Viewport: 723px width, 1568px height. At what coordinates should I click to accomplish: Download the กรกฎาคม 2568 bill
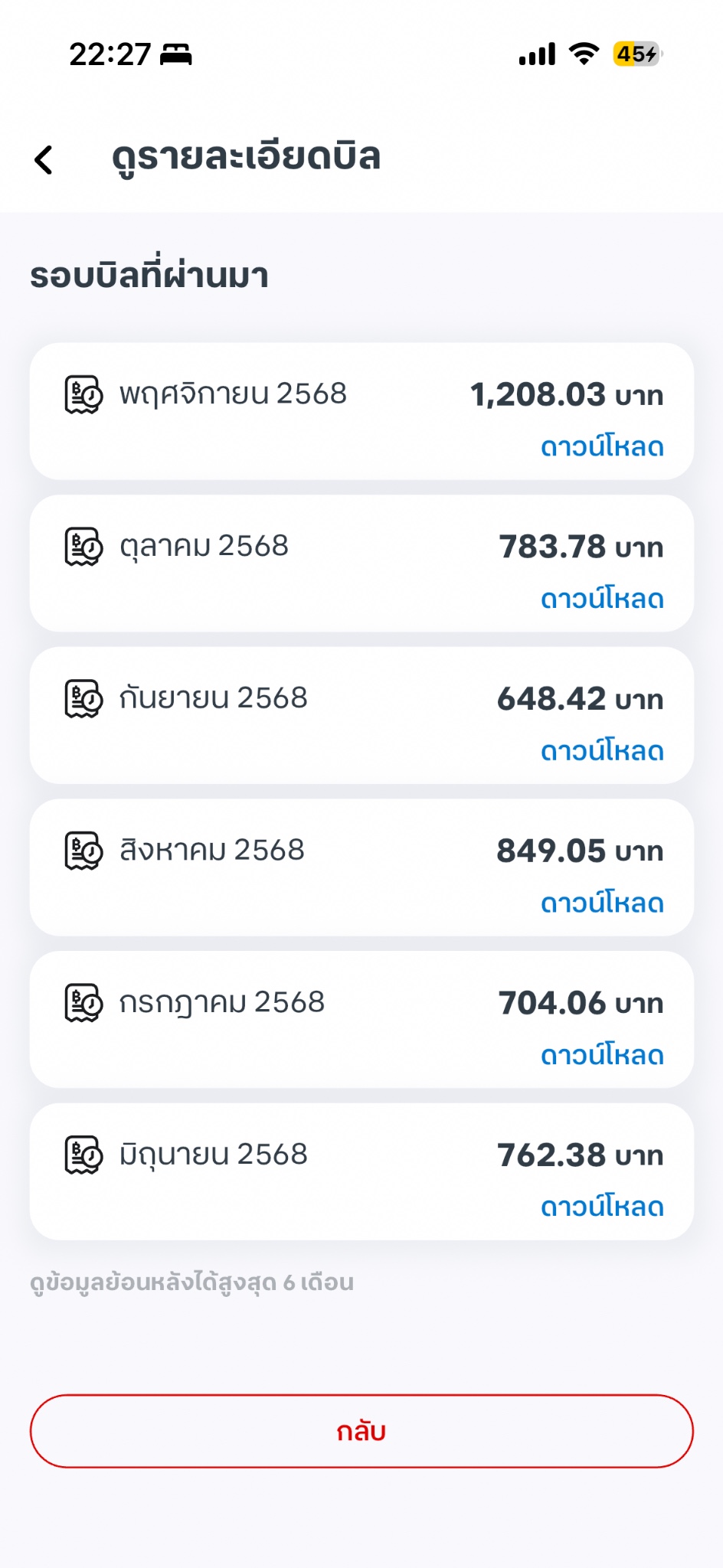click(x=602, y=1056)
